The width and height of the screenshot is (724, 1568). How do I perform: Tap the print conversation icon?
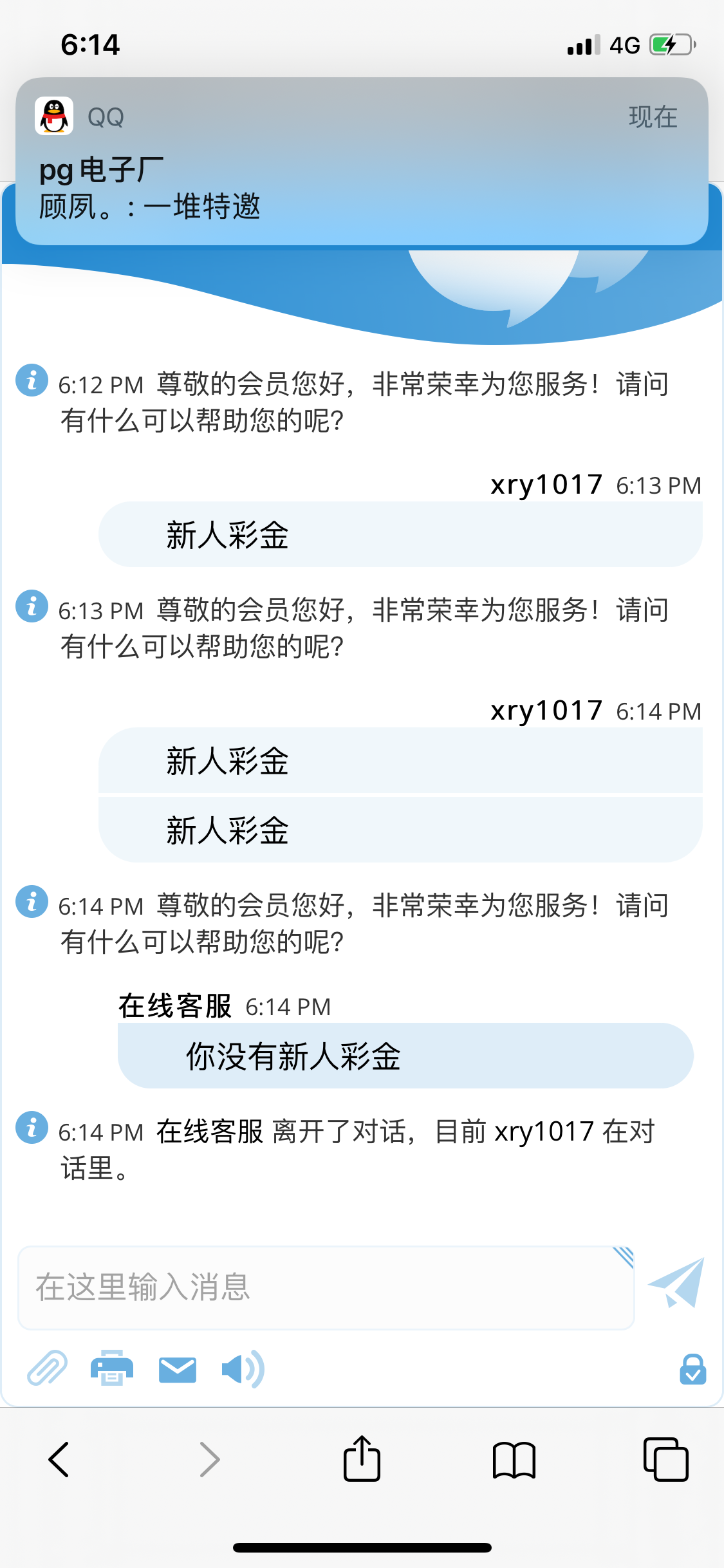pos(112,1368)
